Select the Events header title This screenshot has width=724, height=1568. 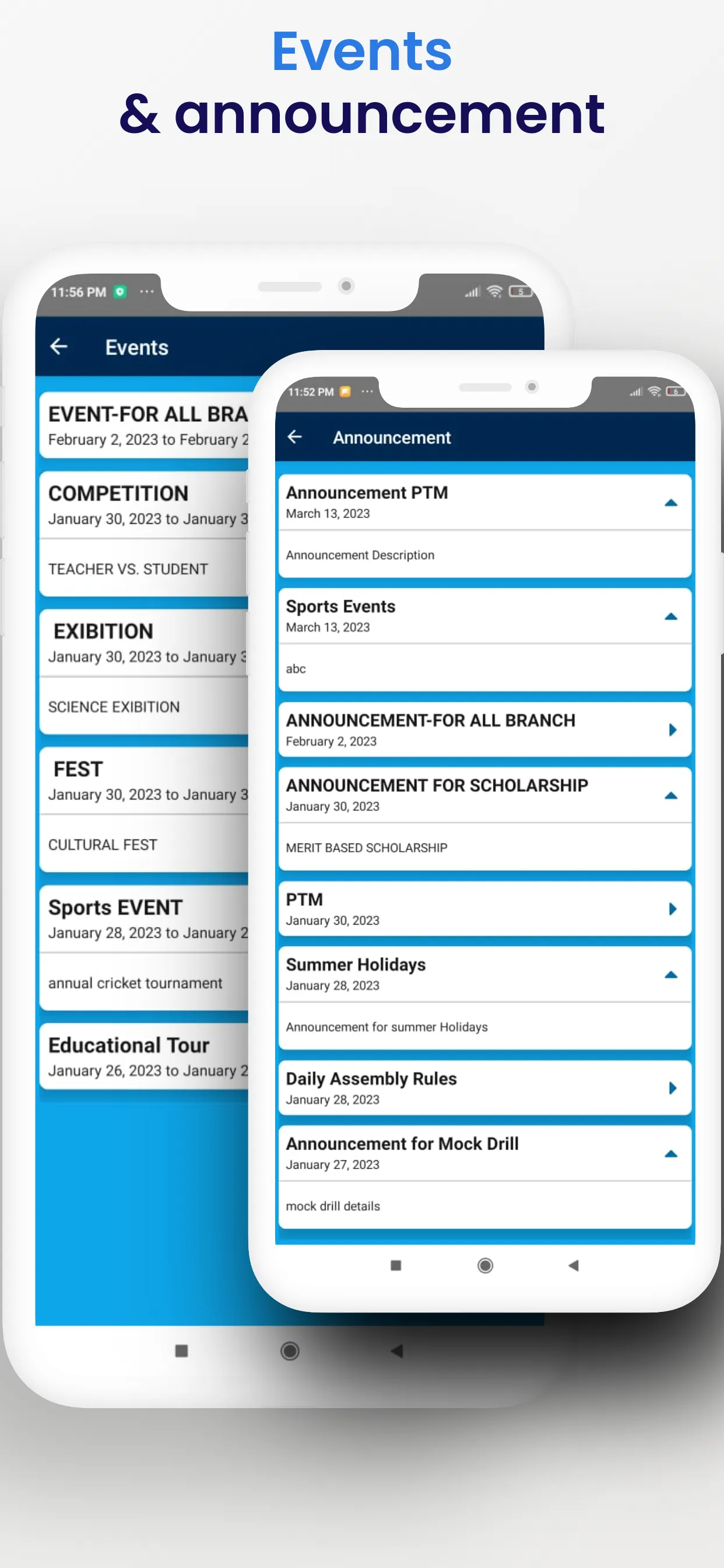(136, 347)
